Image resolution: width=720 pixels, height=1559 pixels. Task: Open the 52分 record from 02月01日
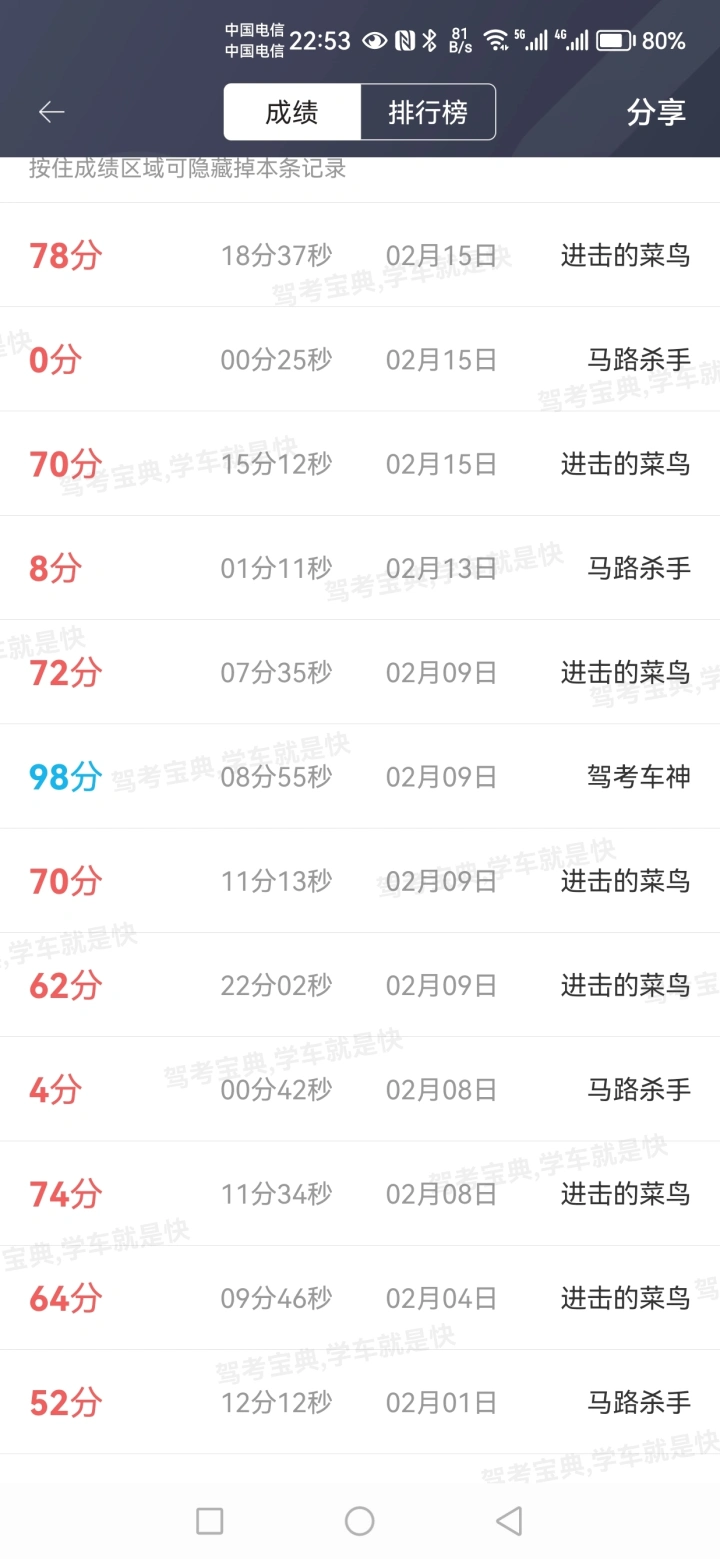[x=360, y=1402]
